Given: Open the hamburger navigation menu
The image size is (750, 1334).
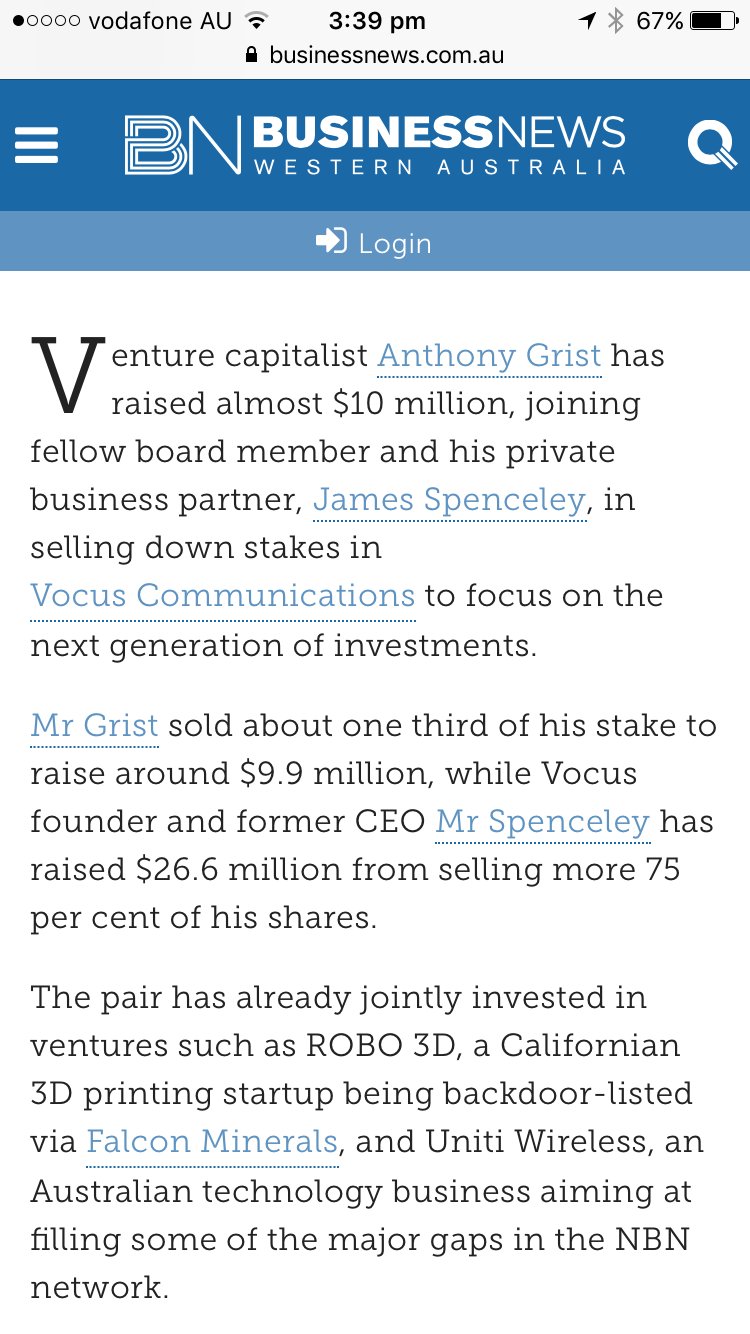Looking at the screenshot, I should [x=37, y=145].
